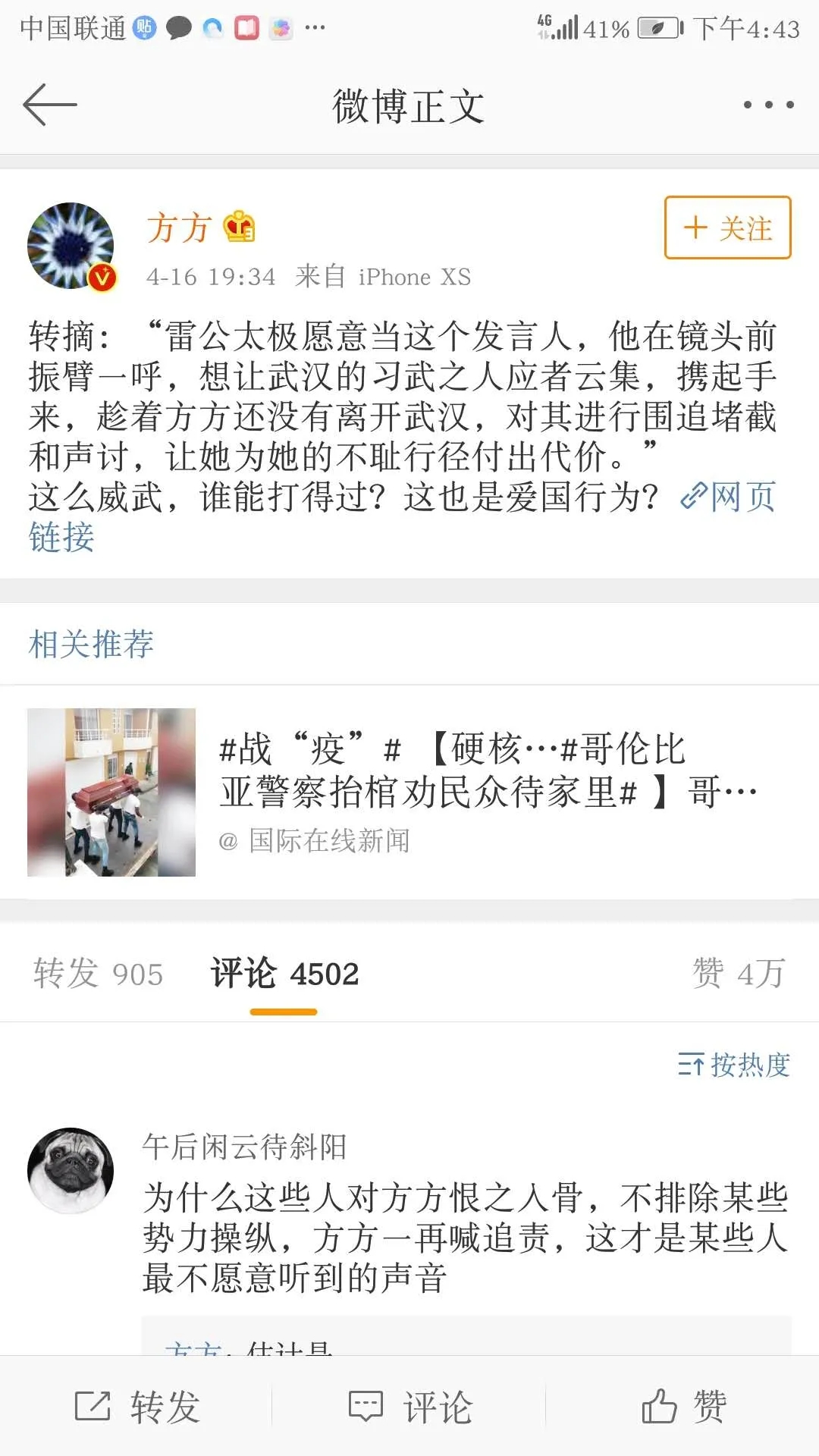Viewport: 819px width, 1456px height.
Task: Like this post with bottom 赞 button
Action: (x=682, y=1407)
